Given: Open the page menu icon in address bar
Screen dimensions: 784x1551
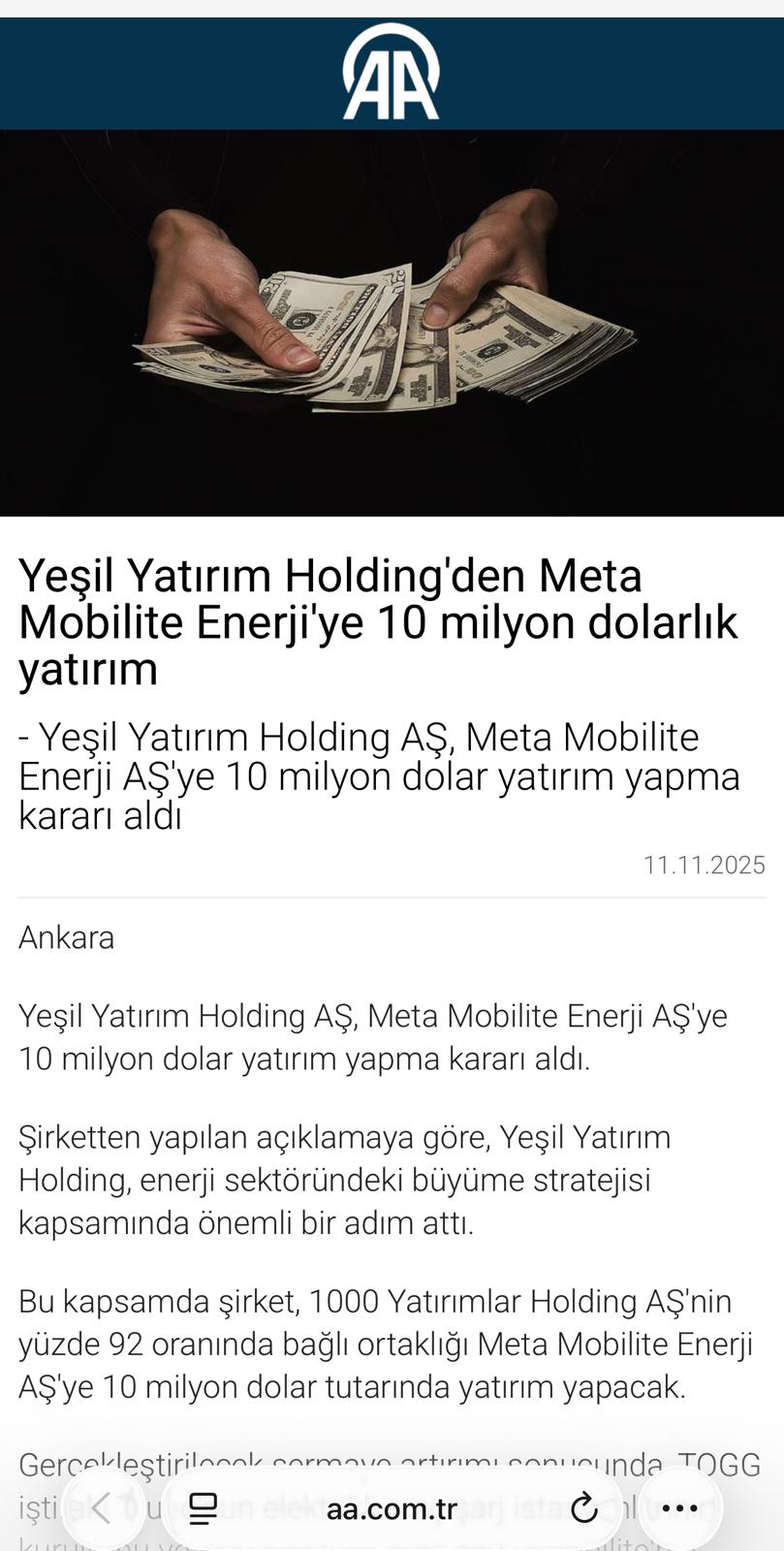Looking at the screenshot, I should (204, 1508).
